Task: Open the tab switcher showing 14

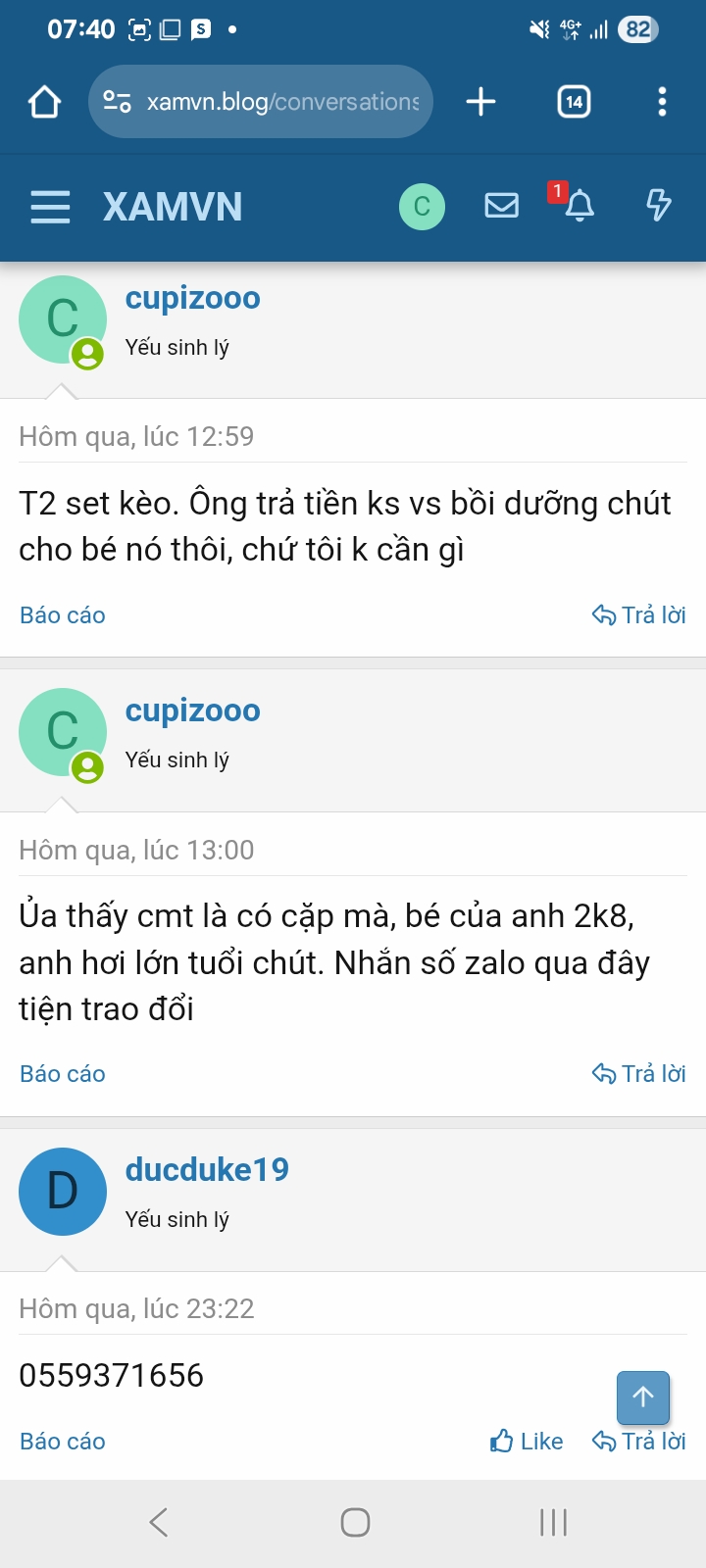Action: [x=574, y=102]
